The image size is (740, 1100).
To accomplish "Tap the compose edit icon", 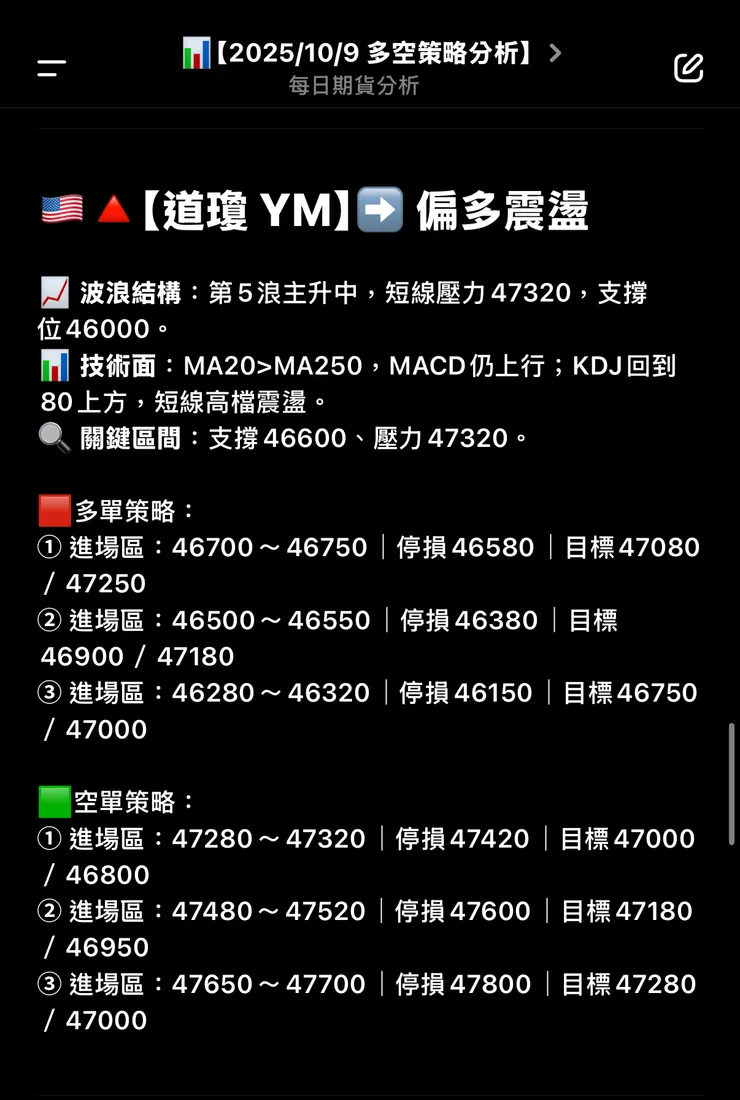I will point(688,68).
